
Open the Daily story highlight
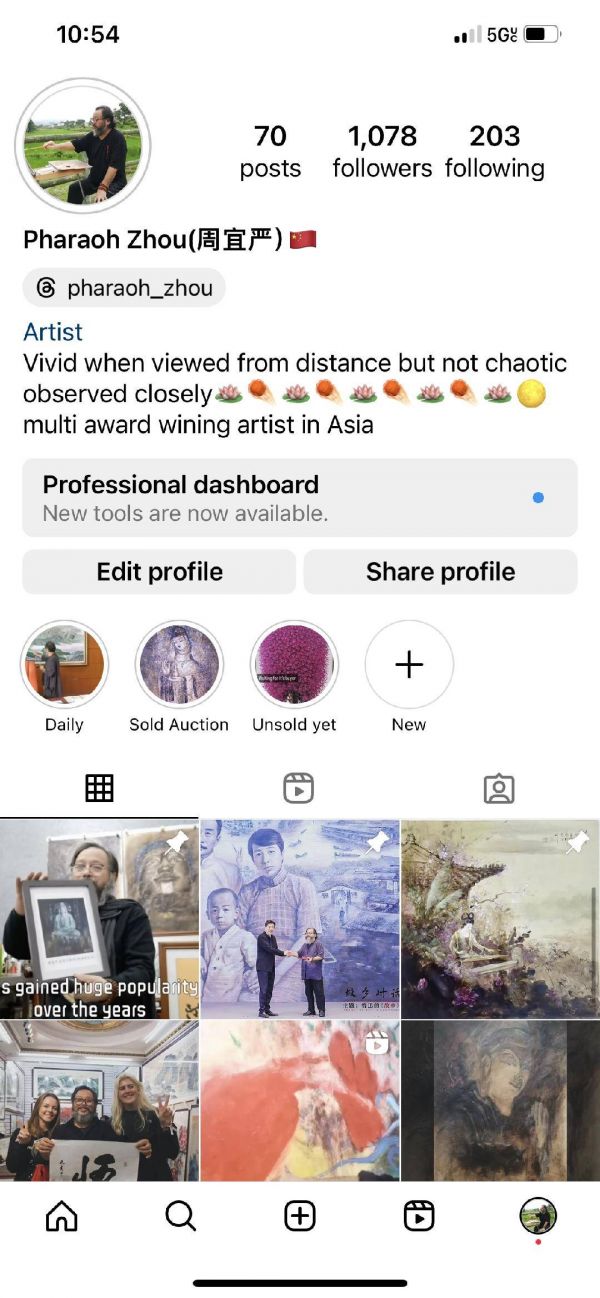click(x=64, y=665)
